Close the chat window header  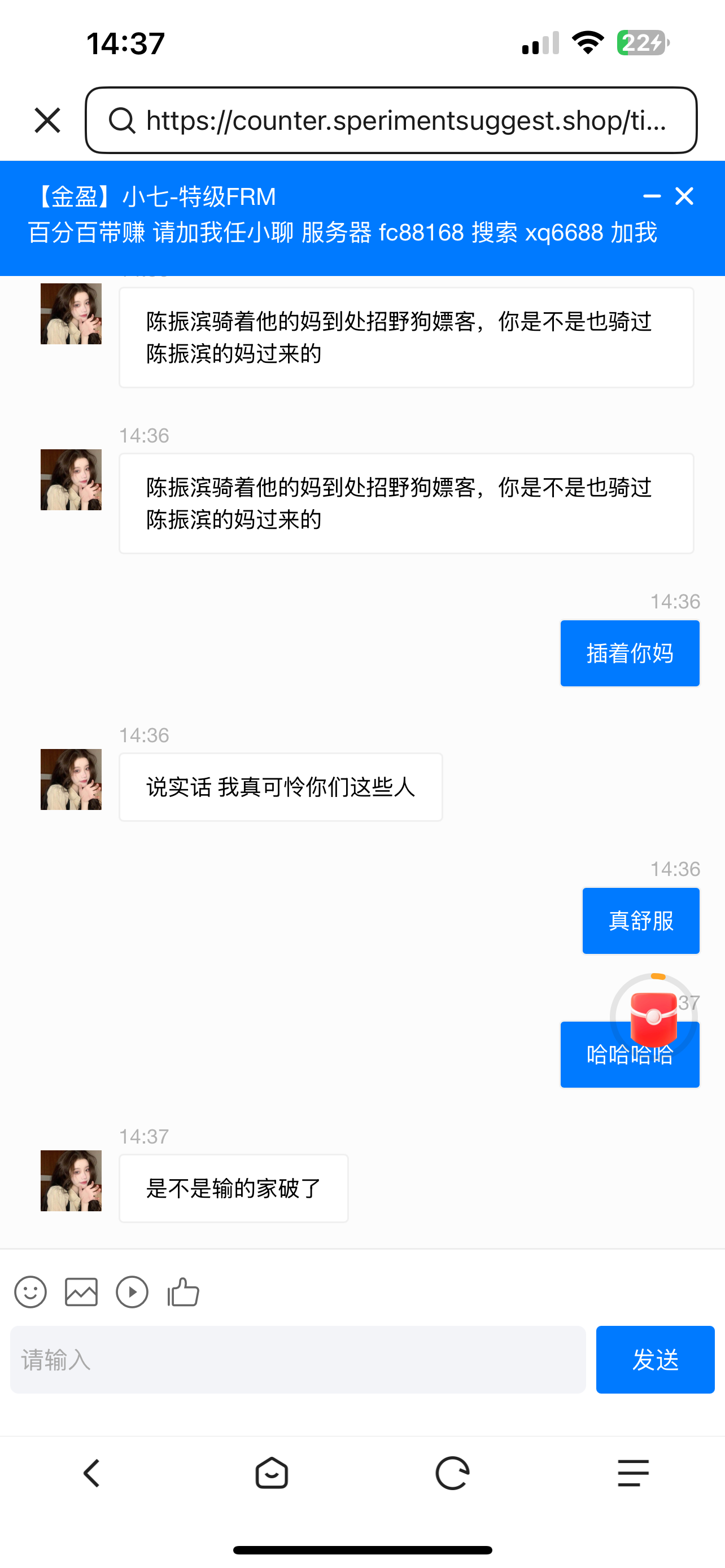click(x=684, y=196)
